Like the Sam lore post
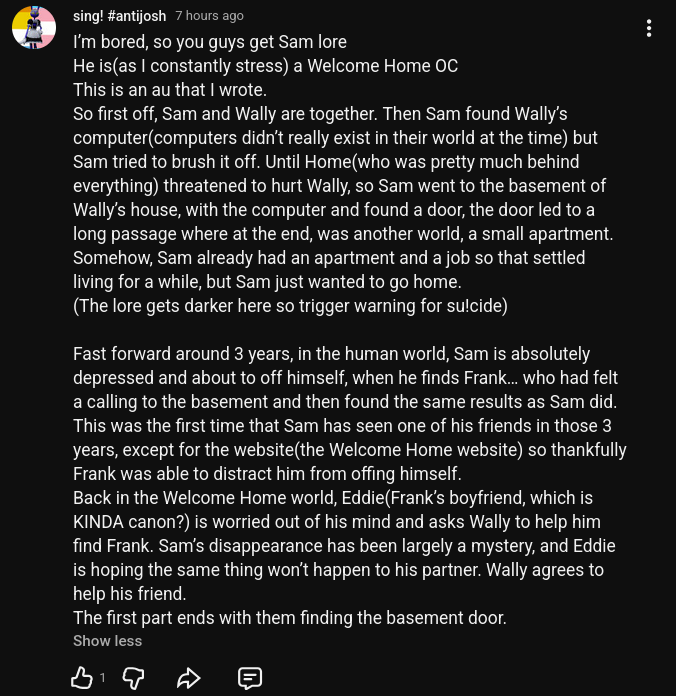The height and width of the screenshot is (696, 676). pyautogui.click(x=82, y=679)
